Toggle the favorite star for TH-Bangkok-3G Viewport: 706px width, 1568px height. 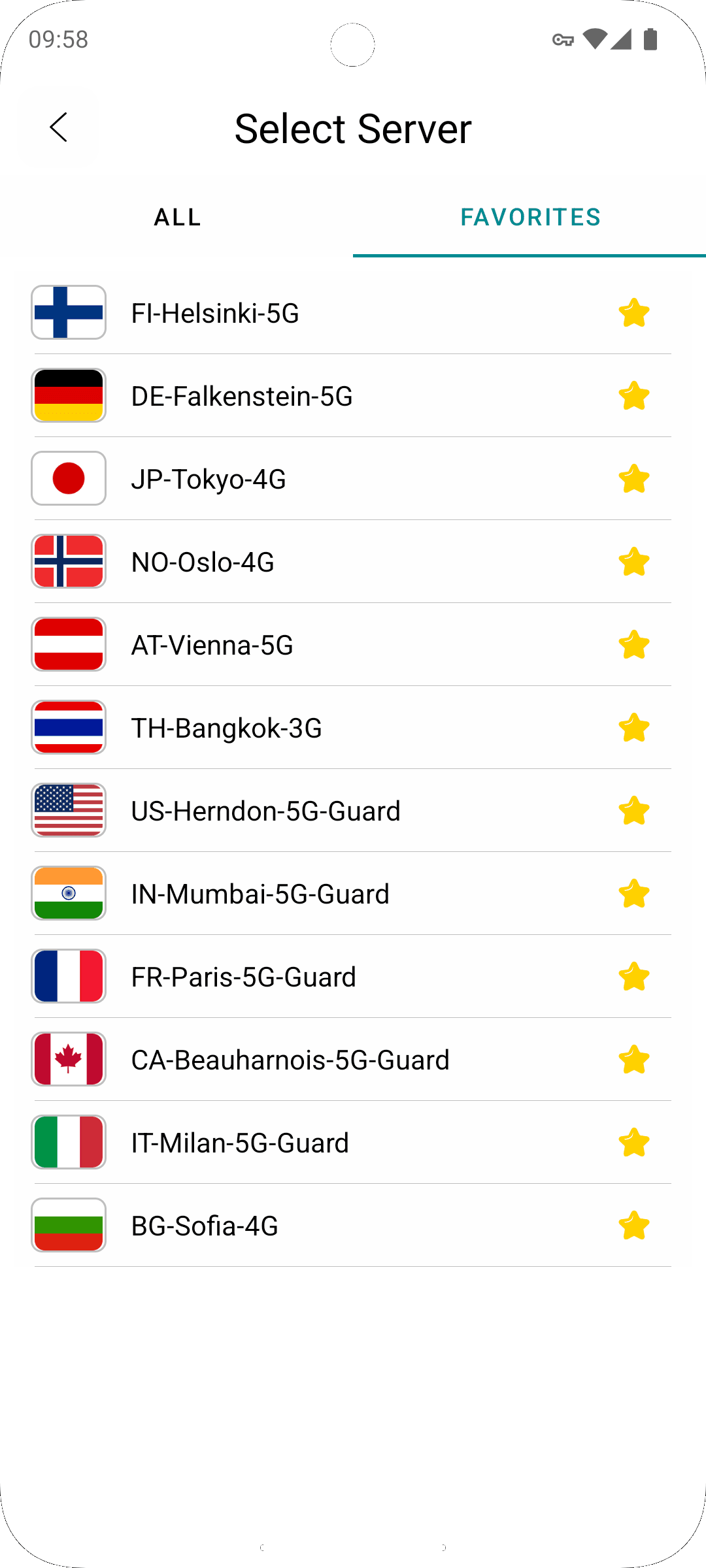[633, 727]
